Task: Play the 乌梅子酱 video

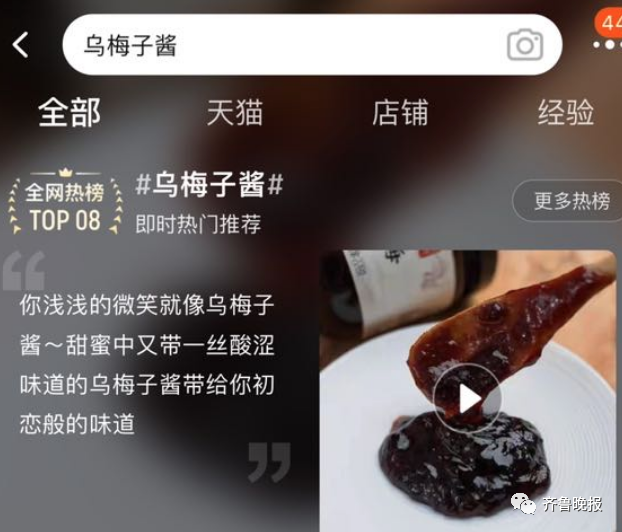Action: pyautogui.click(x=467, y=397)
